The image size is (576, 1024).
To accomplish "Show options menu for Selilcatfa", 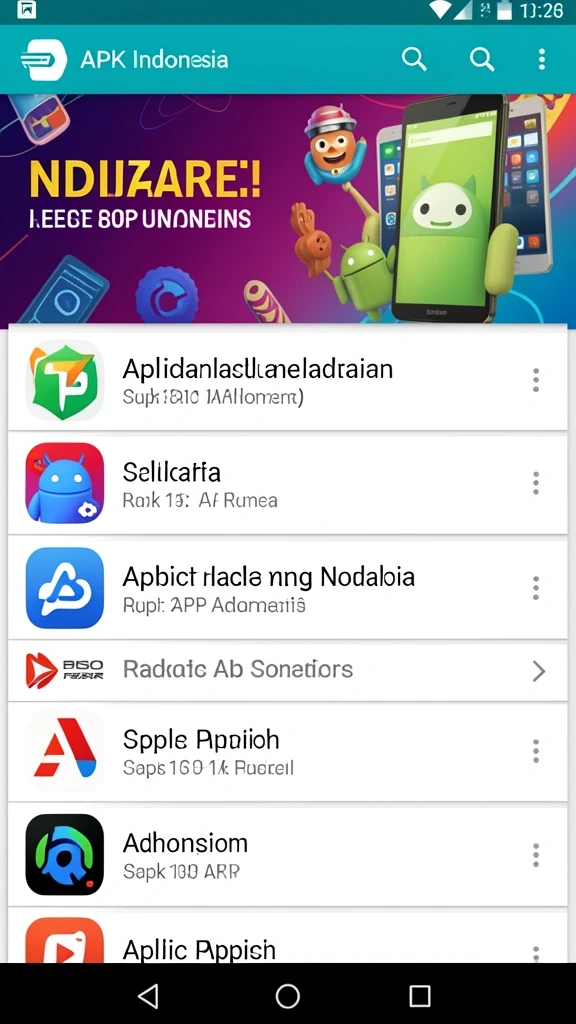I will 536,483.
